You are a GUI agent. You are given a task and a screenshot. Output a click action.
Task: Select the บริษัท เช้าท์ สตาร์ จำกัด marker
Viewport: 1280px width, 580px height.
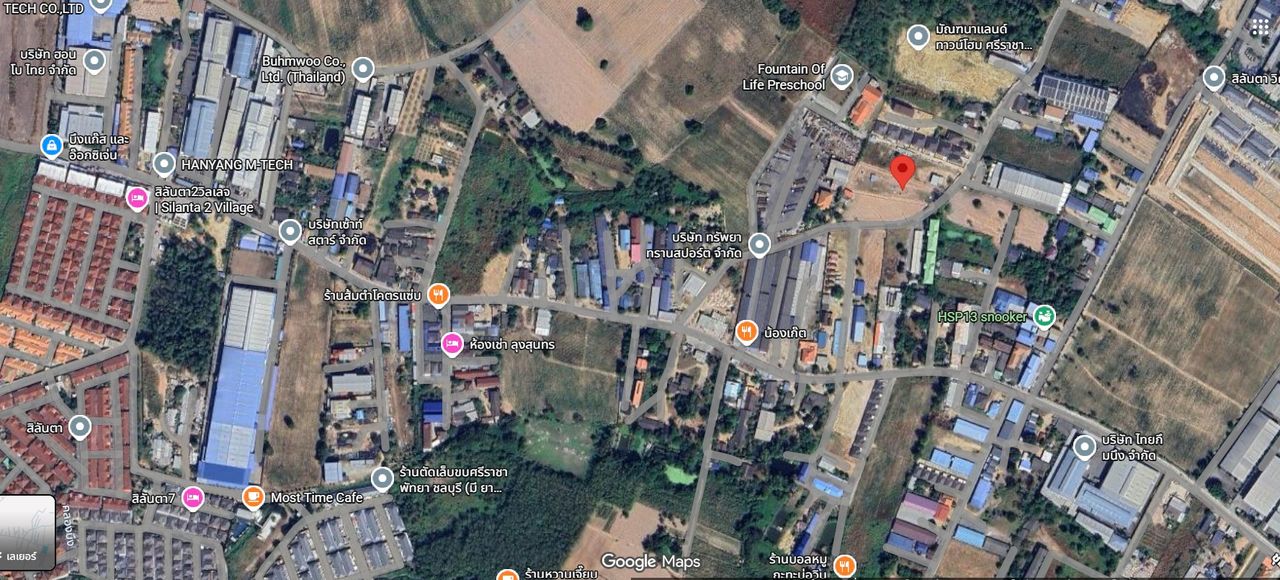290,231
